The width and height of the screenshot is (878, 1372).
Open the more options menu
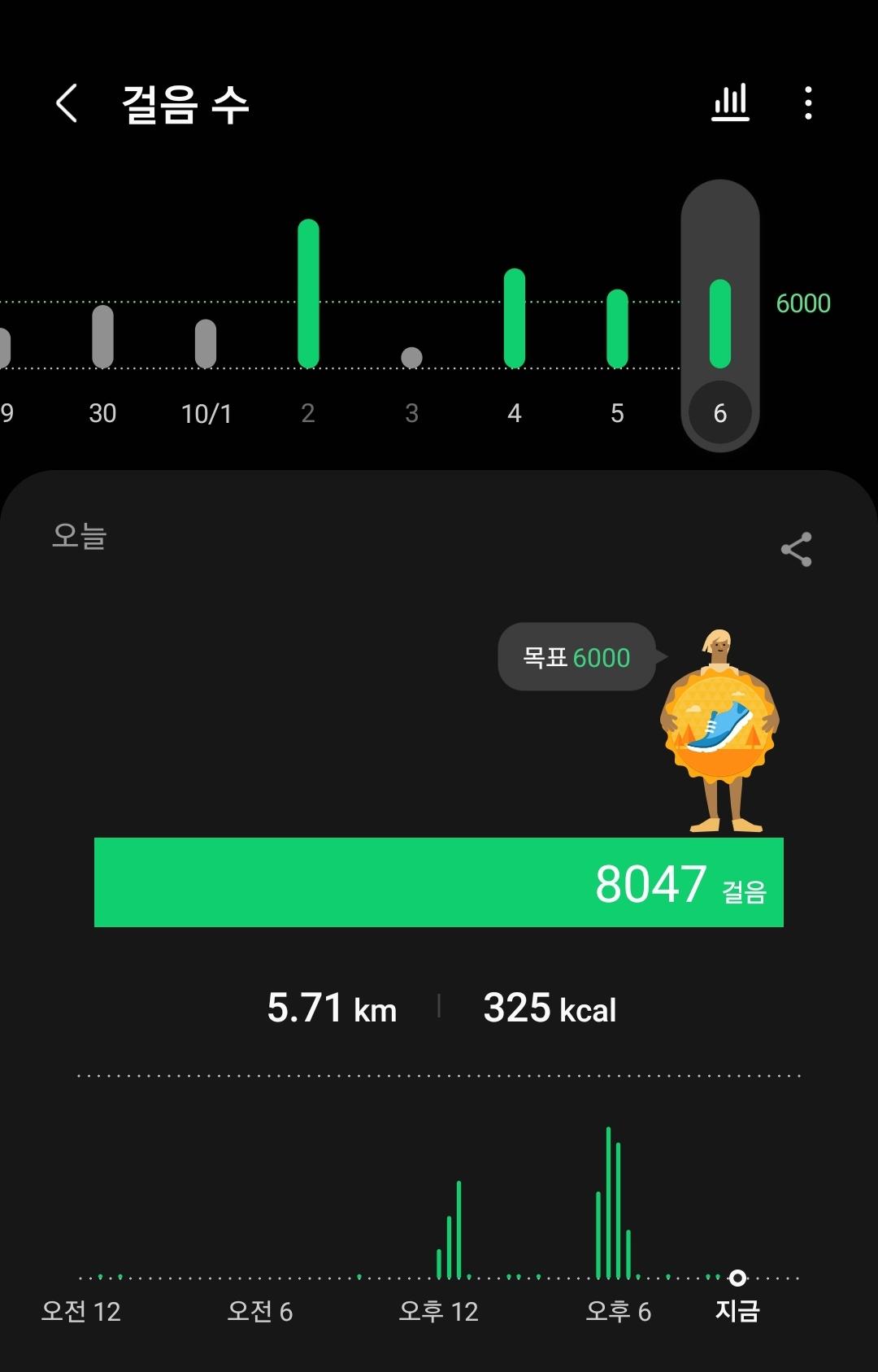(807, 103)
